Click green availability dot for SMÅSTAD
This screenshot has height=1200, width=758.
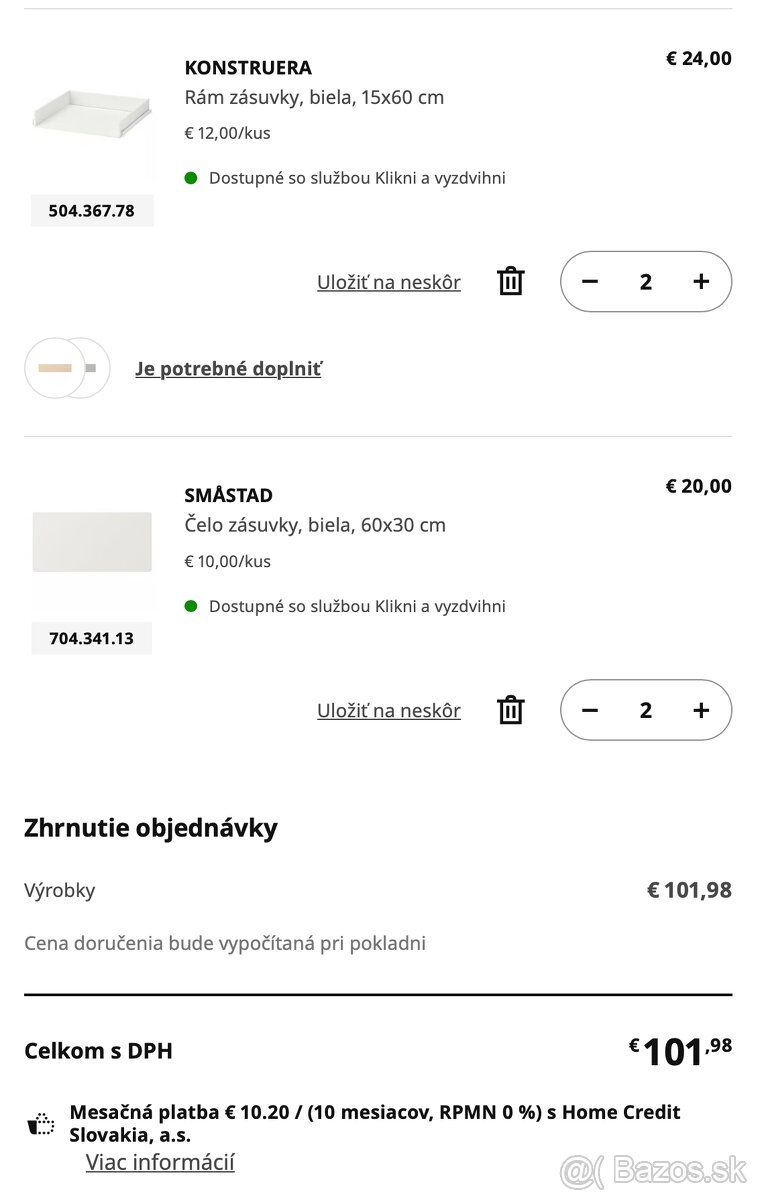[x=191, y=605]
